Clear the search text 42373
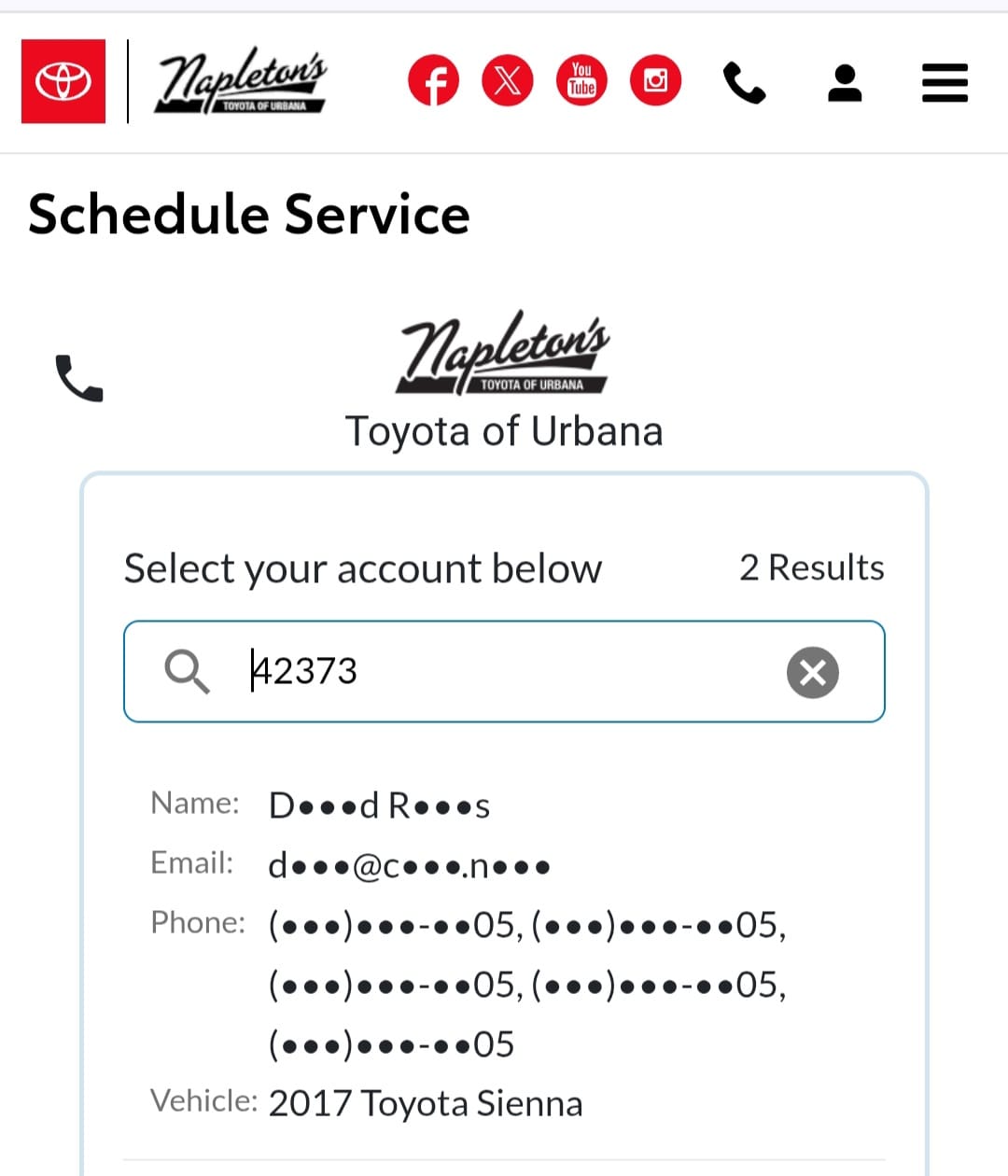This screenshot has height=1176, width=1008. click(812, 672)
